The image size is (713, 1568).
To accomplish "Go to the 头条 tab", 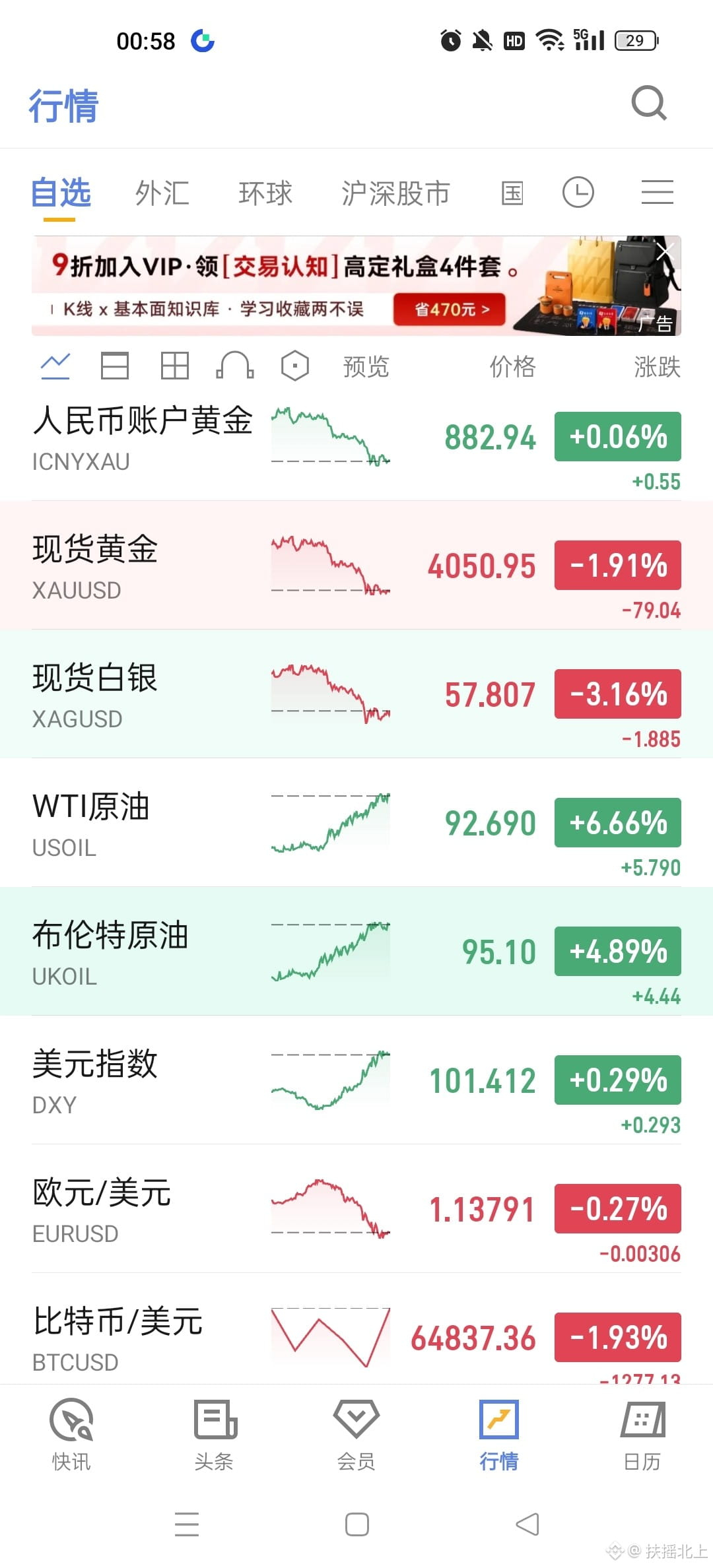I will click(x=214, y=1434).
